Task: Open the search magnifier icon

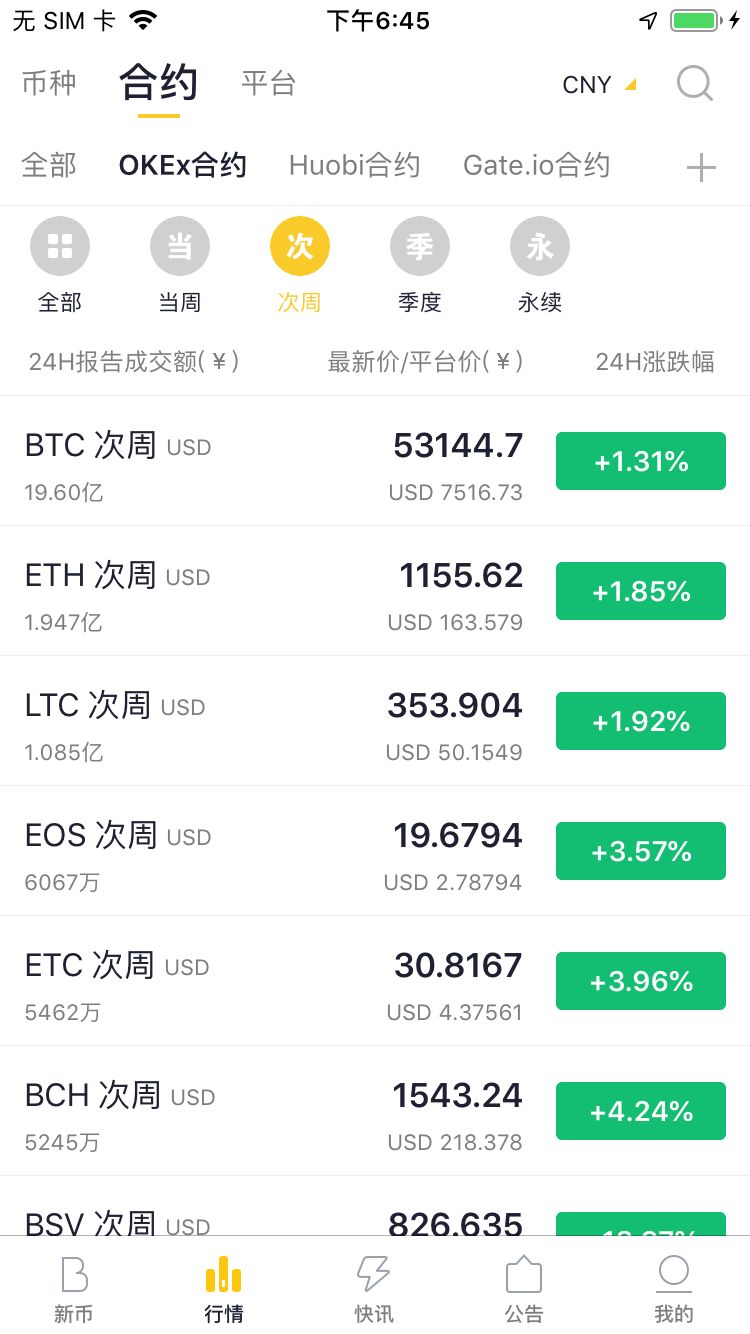Action: 695,84
